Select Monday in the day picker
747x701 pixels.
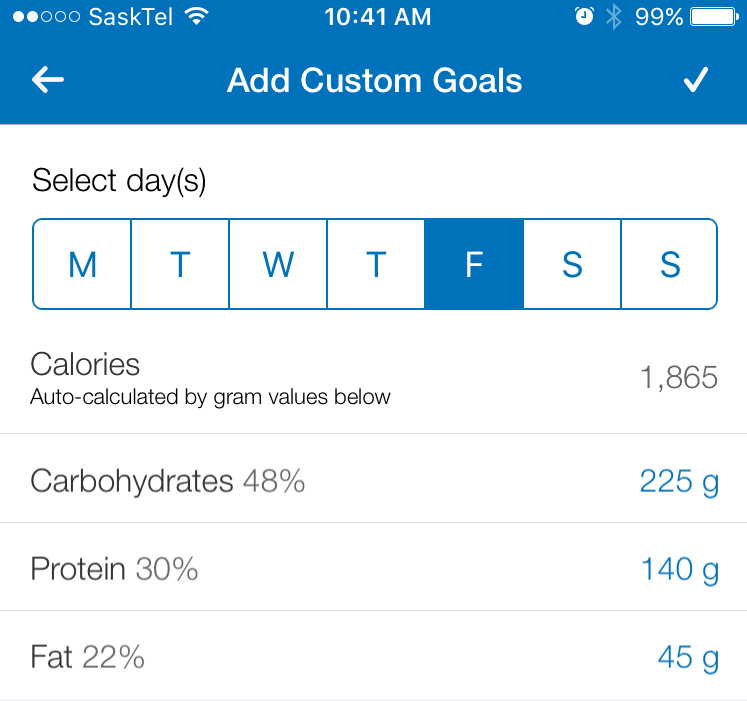pos(82,264)
